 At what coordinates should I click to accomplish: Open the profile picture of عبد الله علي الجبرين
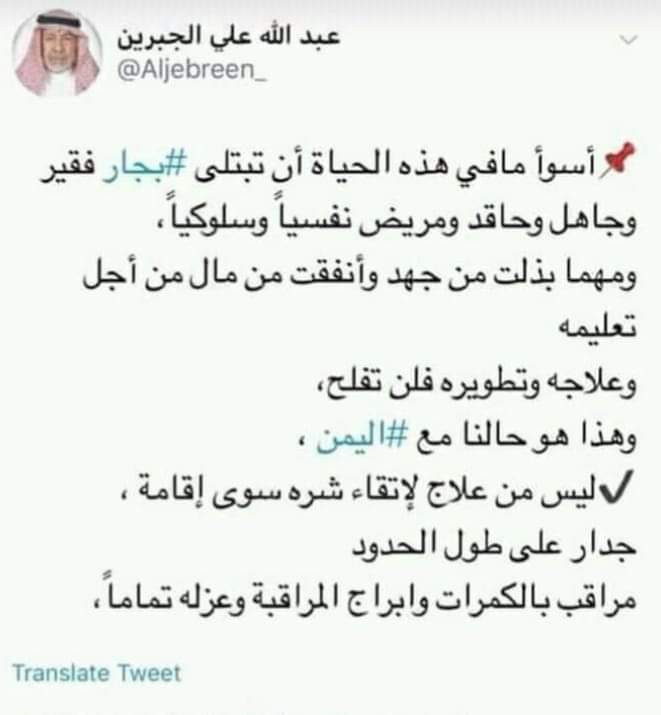click(58, 52)
